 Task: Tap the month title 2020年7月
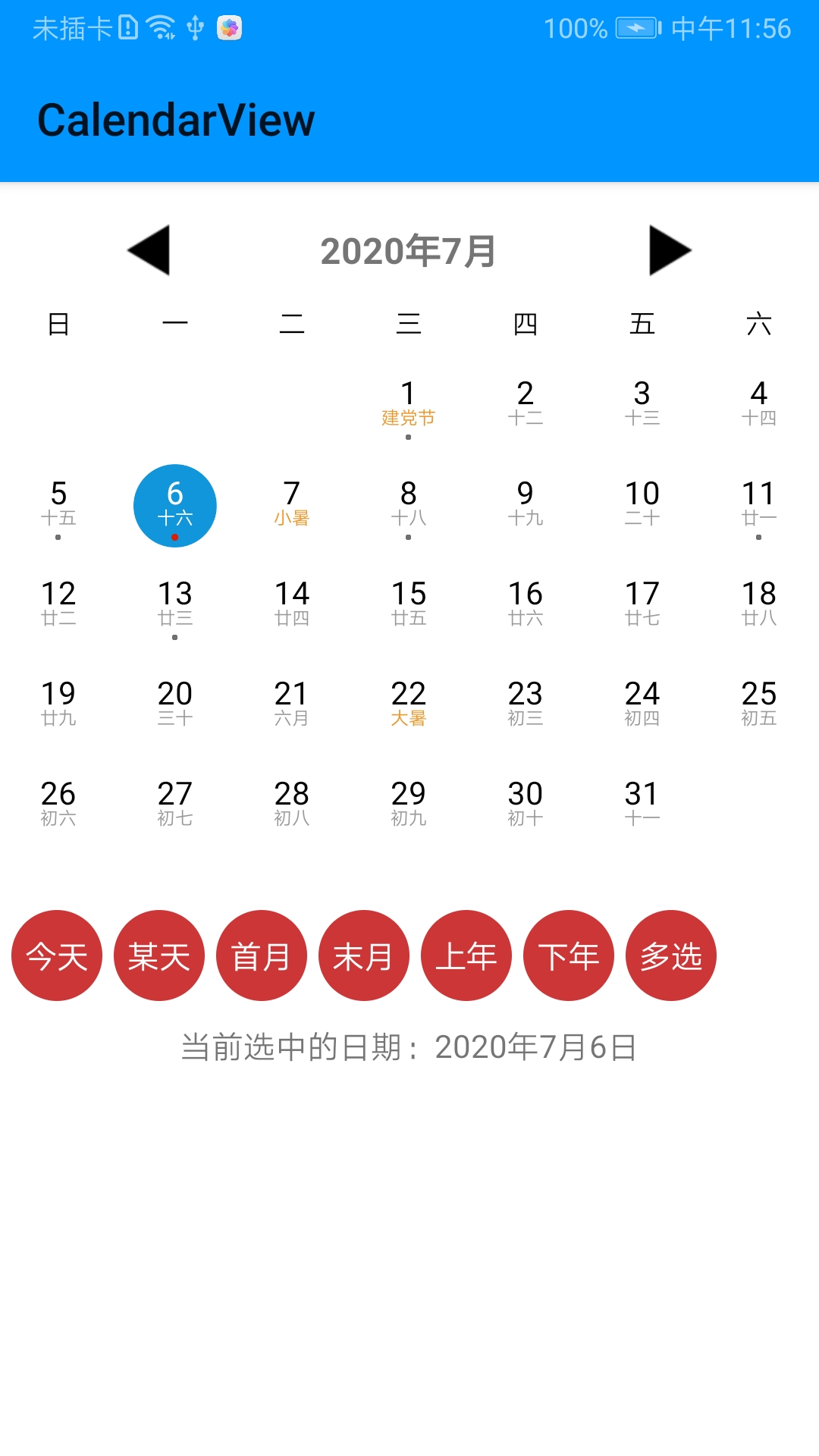coord(409,251)
